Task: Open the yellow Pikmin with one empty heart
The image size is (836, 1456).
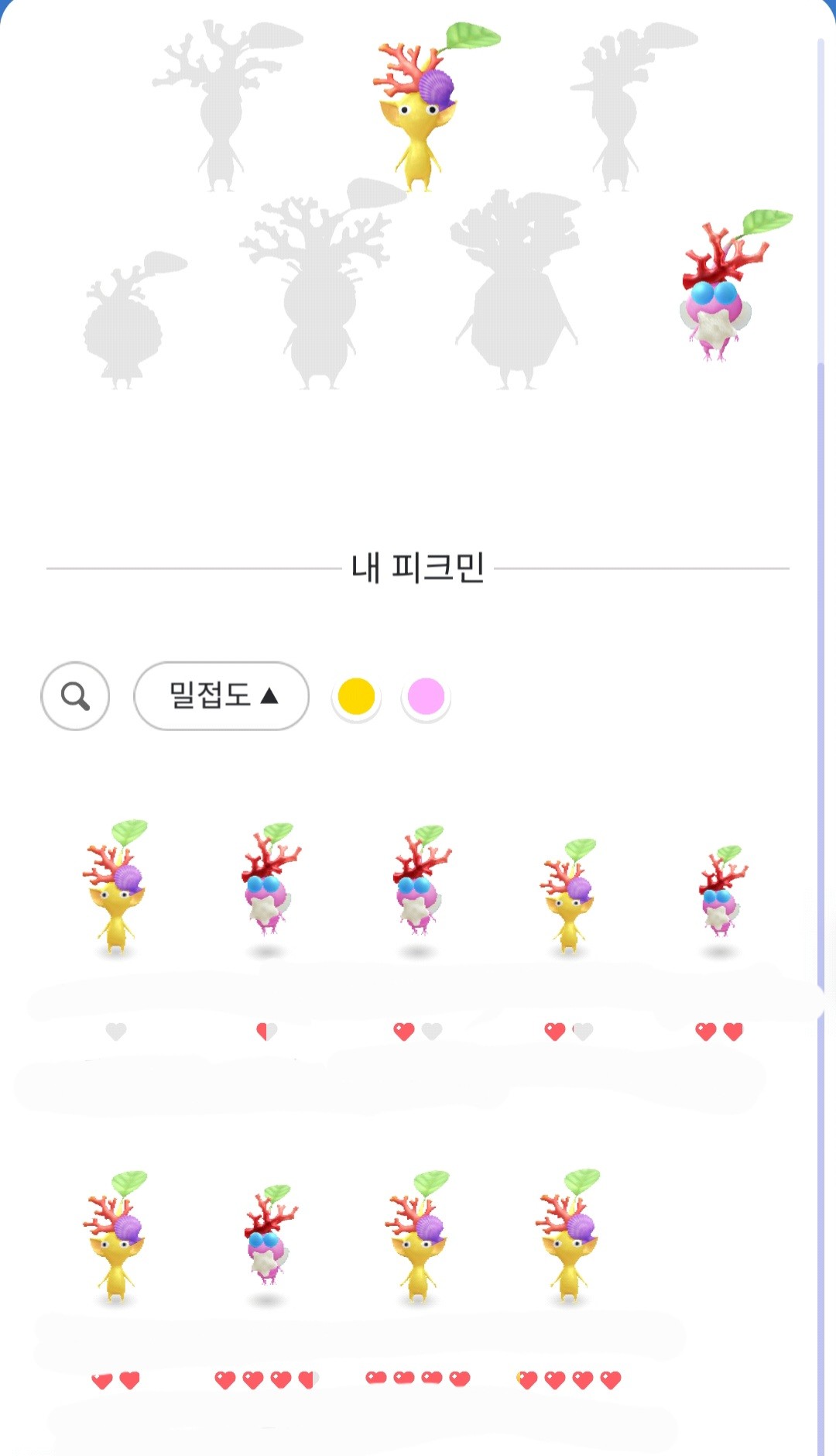Action: point(116,891)
